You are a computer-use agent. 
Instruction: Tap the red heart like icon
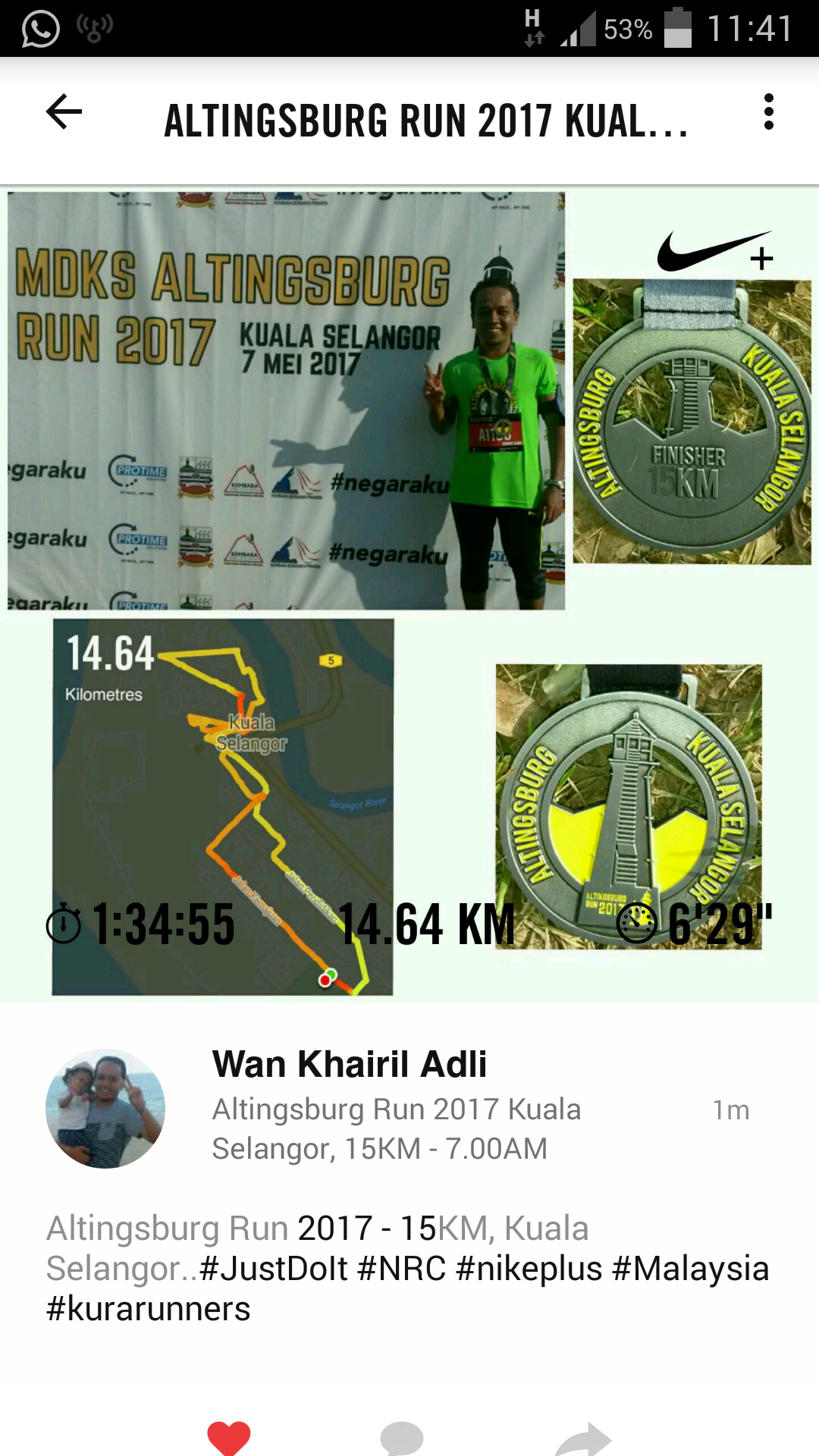(x=229, y=1438)
